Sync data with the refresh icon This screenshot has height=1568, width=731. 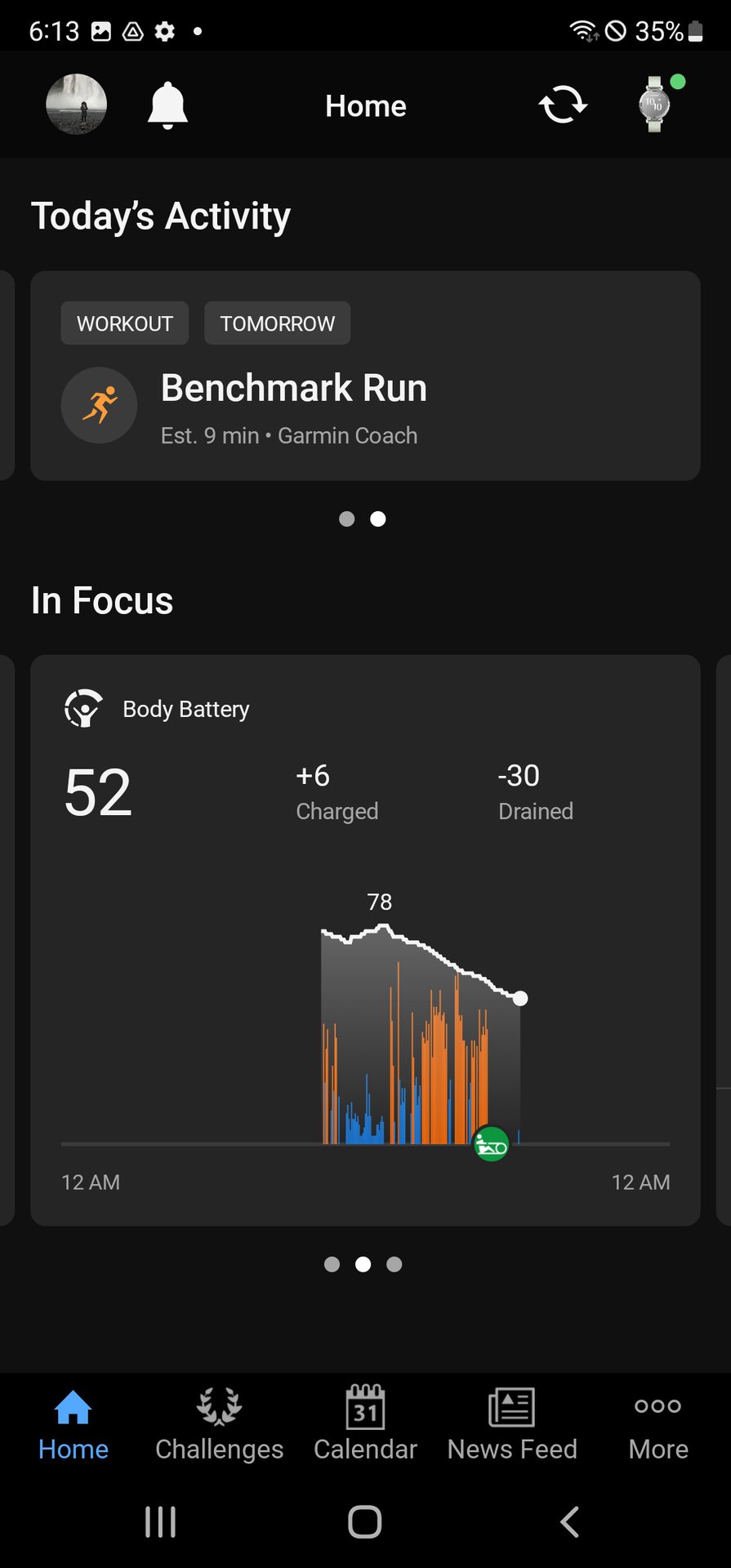pyautogui.click(x=563, y=105)
